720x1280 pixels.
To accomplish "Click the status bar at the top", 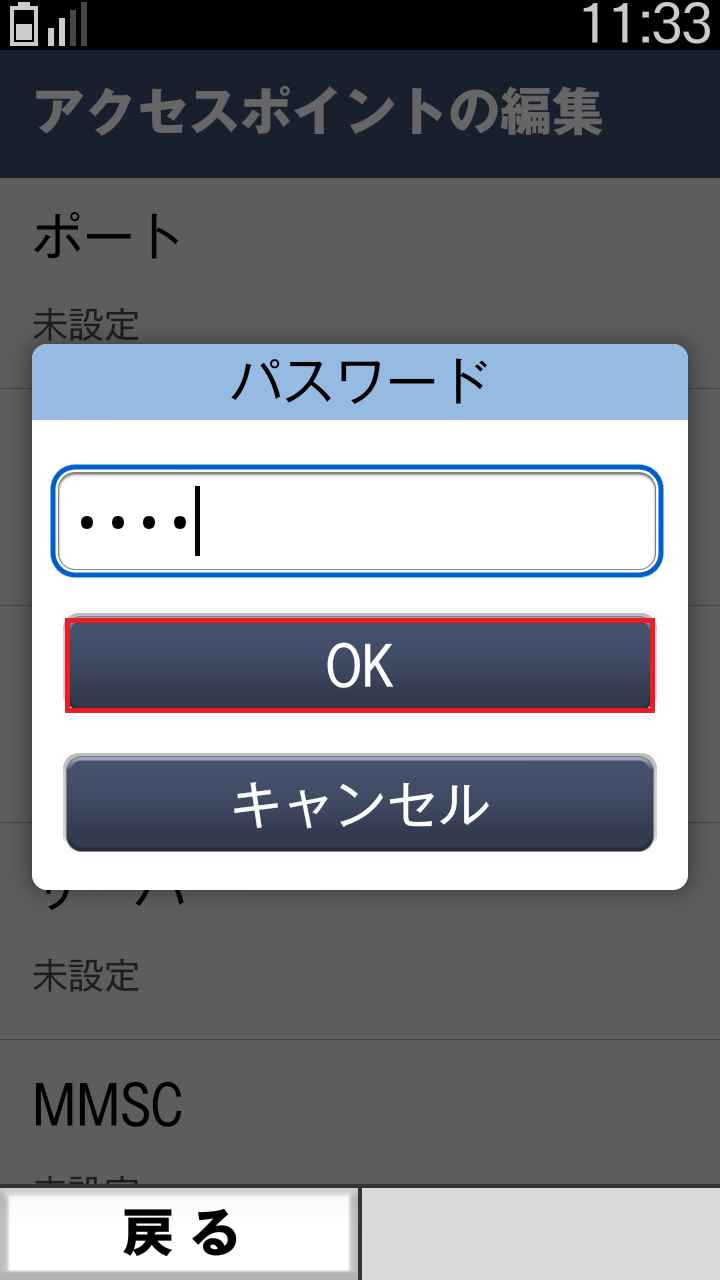I will coord(360,27).
